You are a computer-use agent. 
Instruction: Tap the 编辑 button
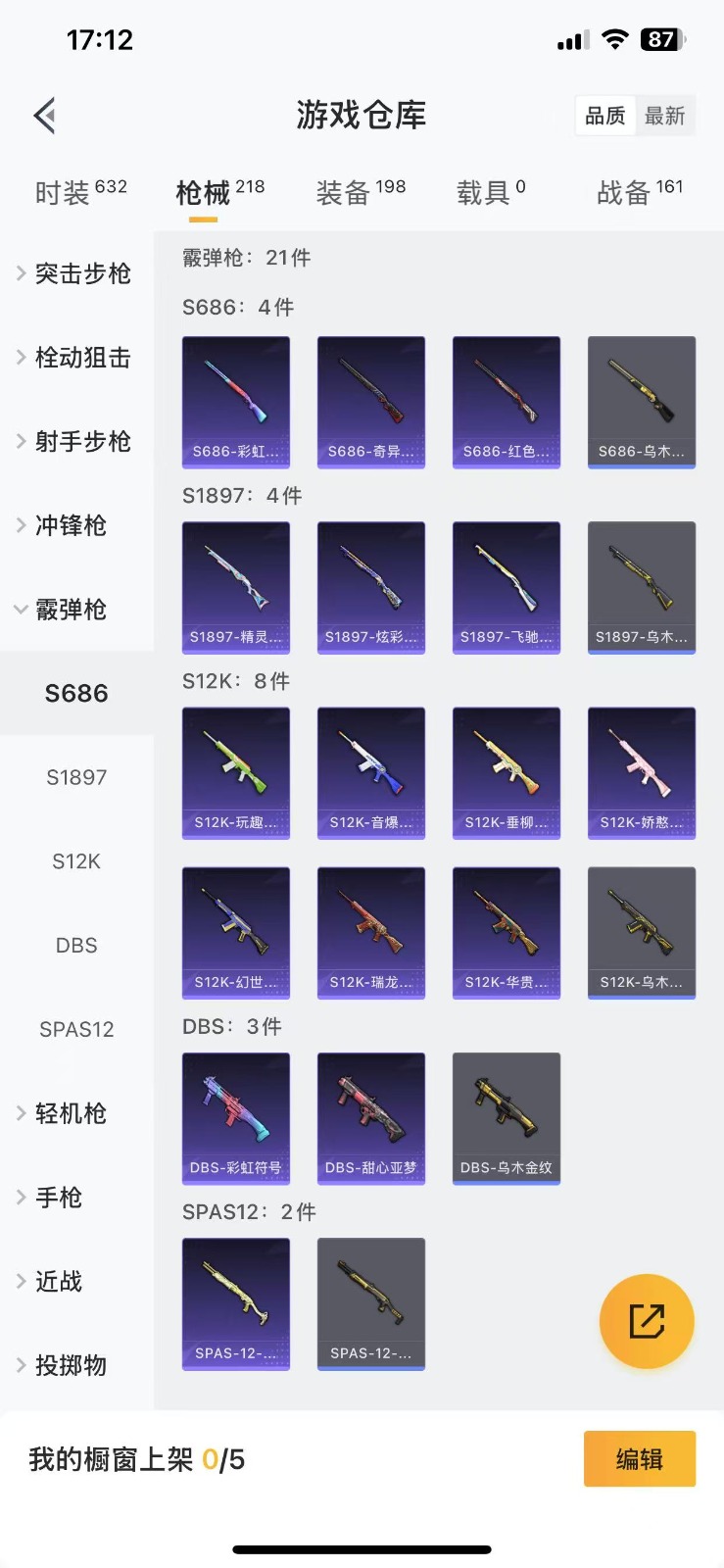point(640,1459)
